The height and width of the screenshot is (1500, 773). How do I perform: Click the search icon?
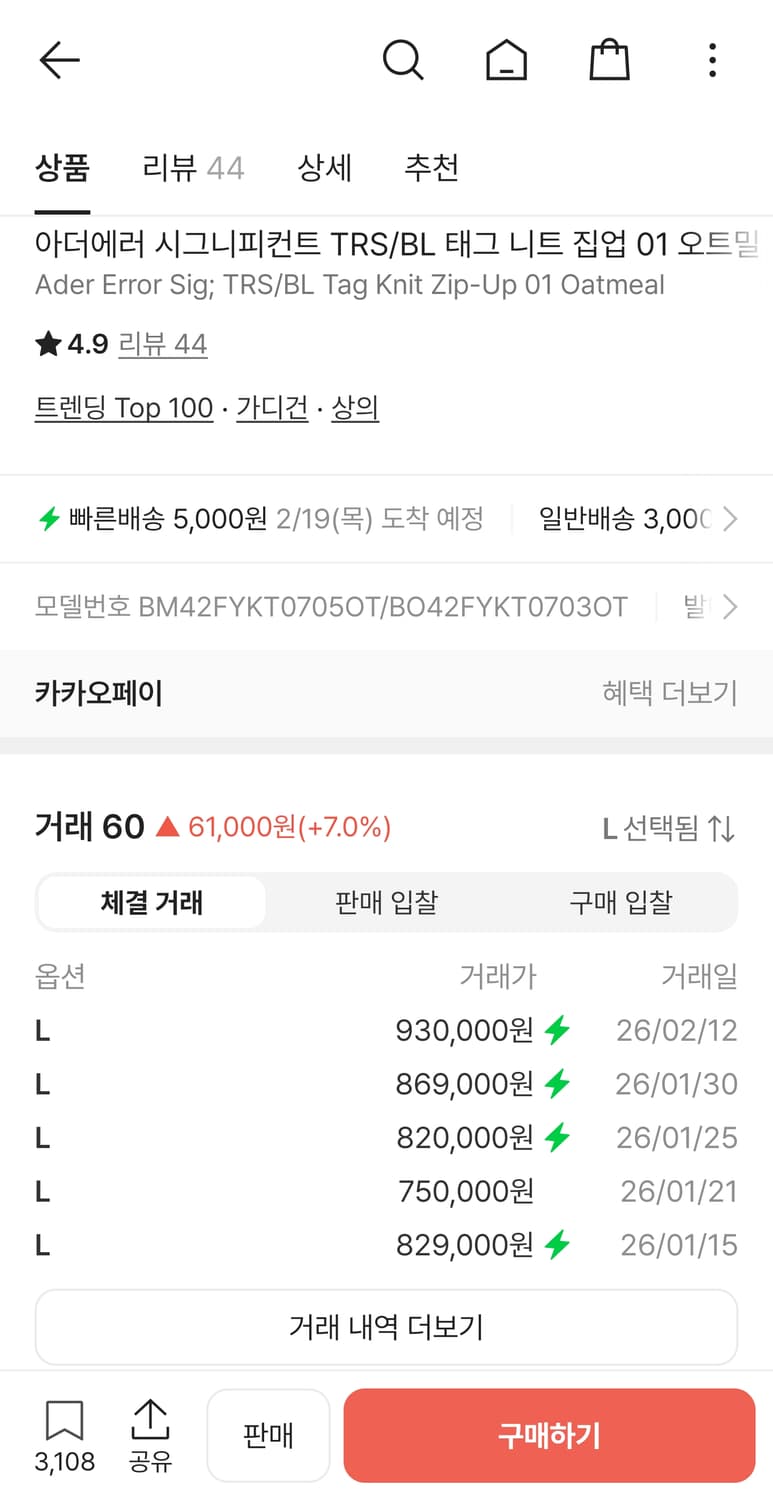pyautogui.click(x=403, y=60)
